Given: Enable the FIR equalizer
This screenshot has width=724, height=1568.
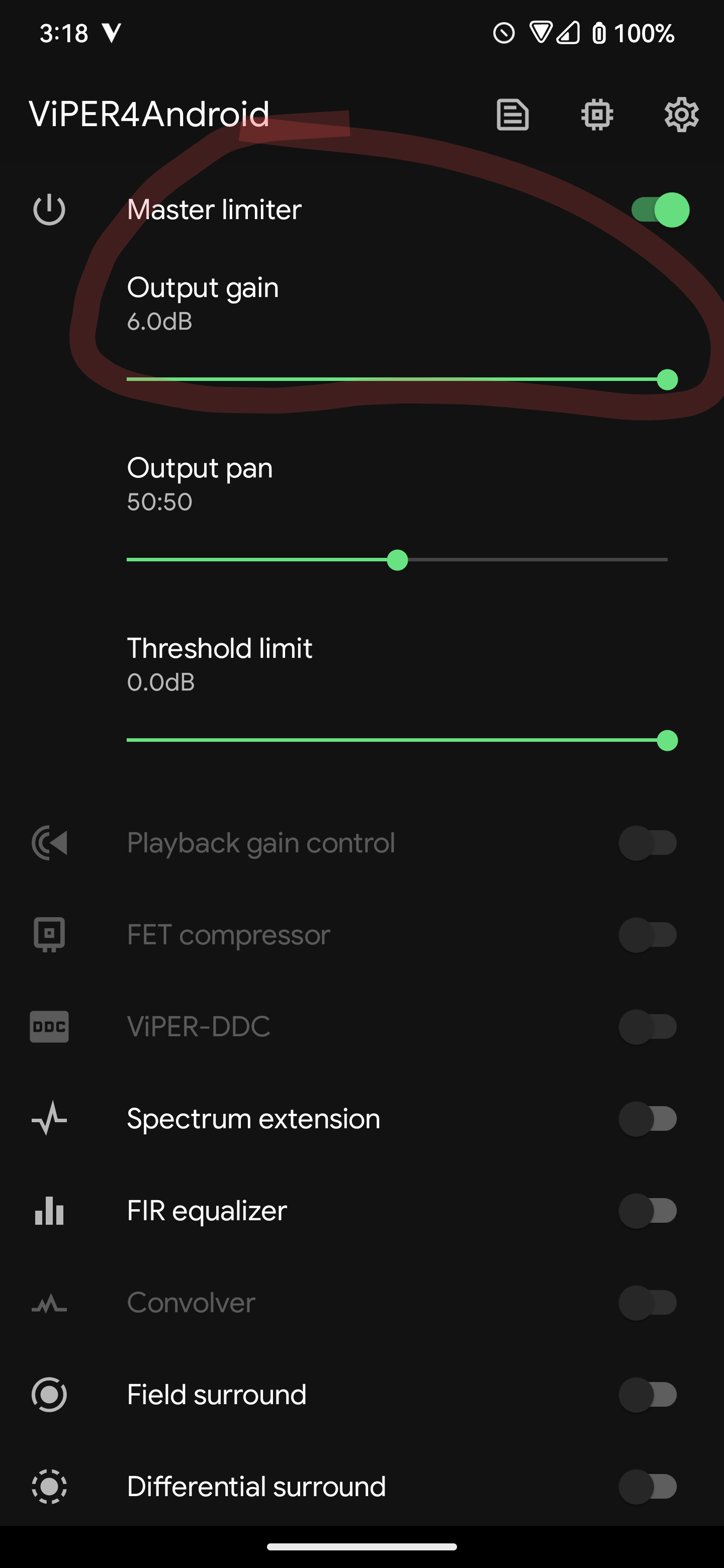Looking at the screenshot, I should 649,1211.
